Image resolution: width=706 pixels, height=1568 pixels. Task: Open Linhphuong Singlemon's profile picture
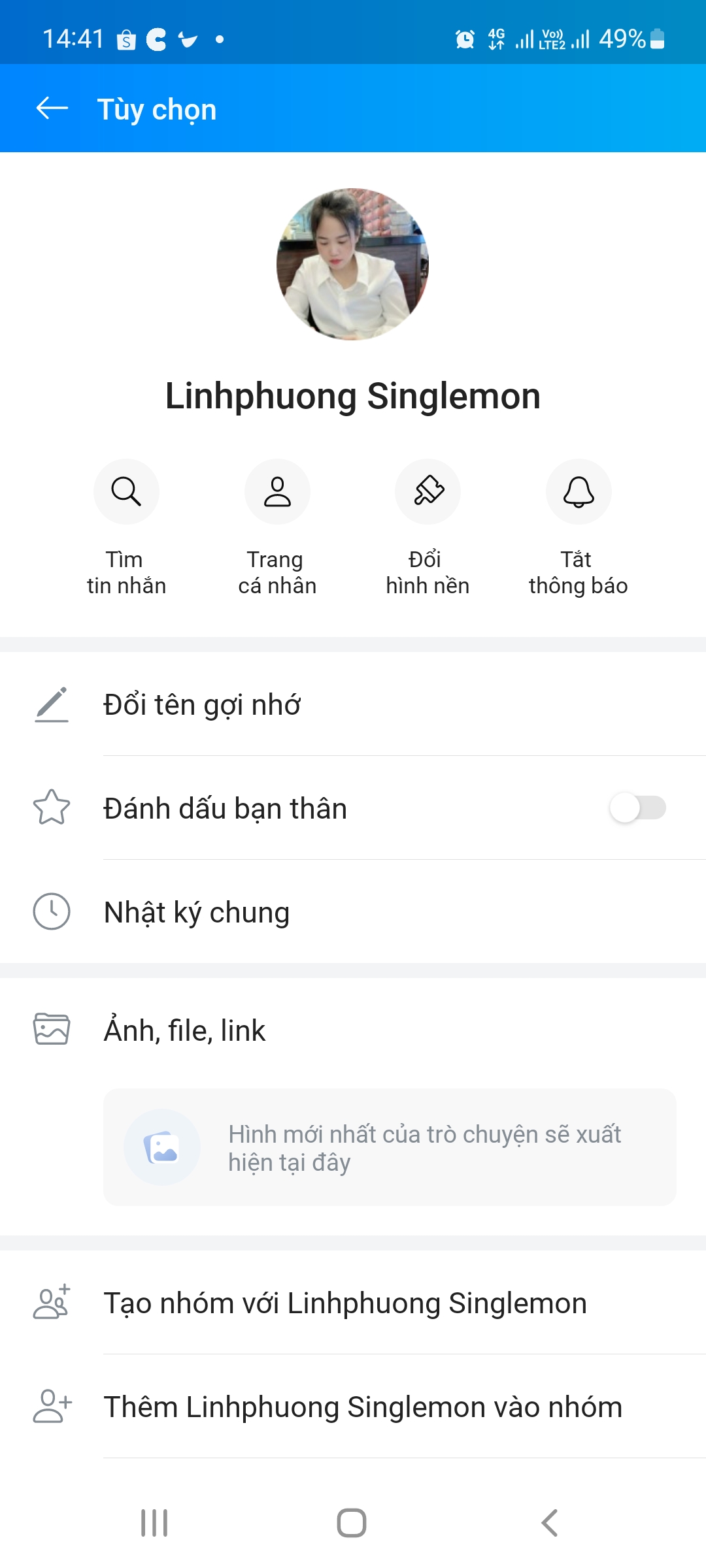click(x=352, y=264)
